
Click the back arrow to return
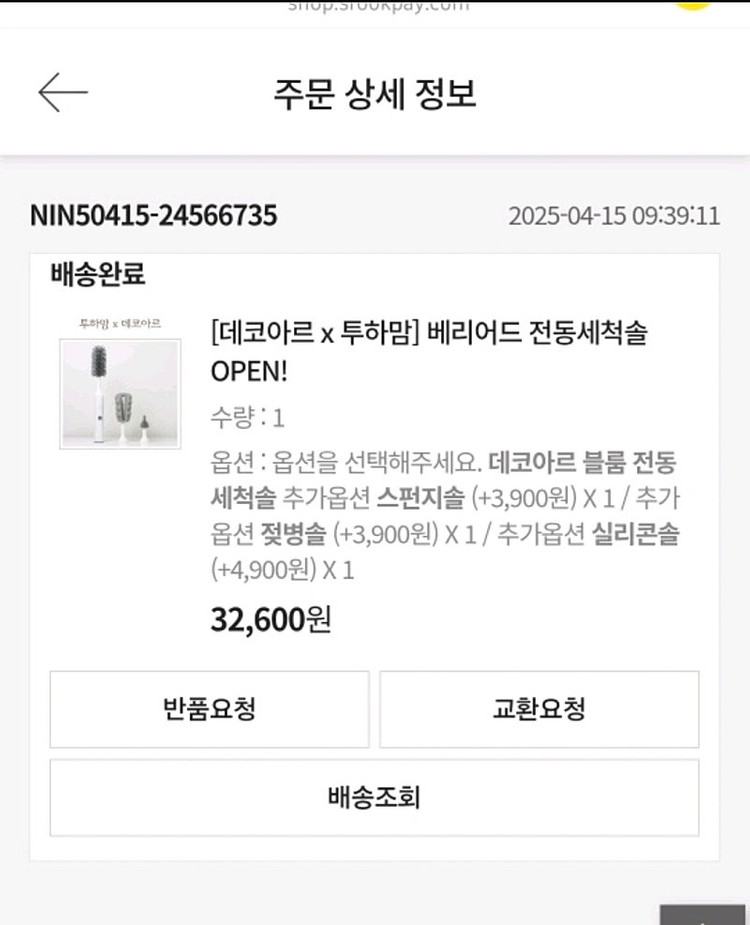(63, 91)
